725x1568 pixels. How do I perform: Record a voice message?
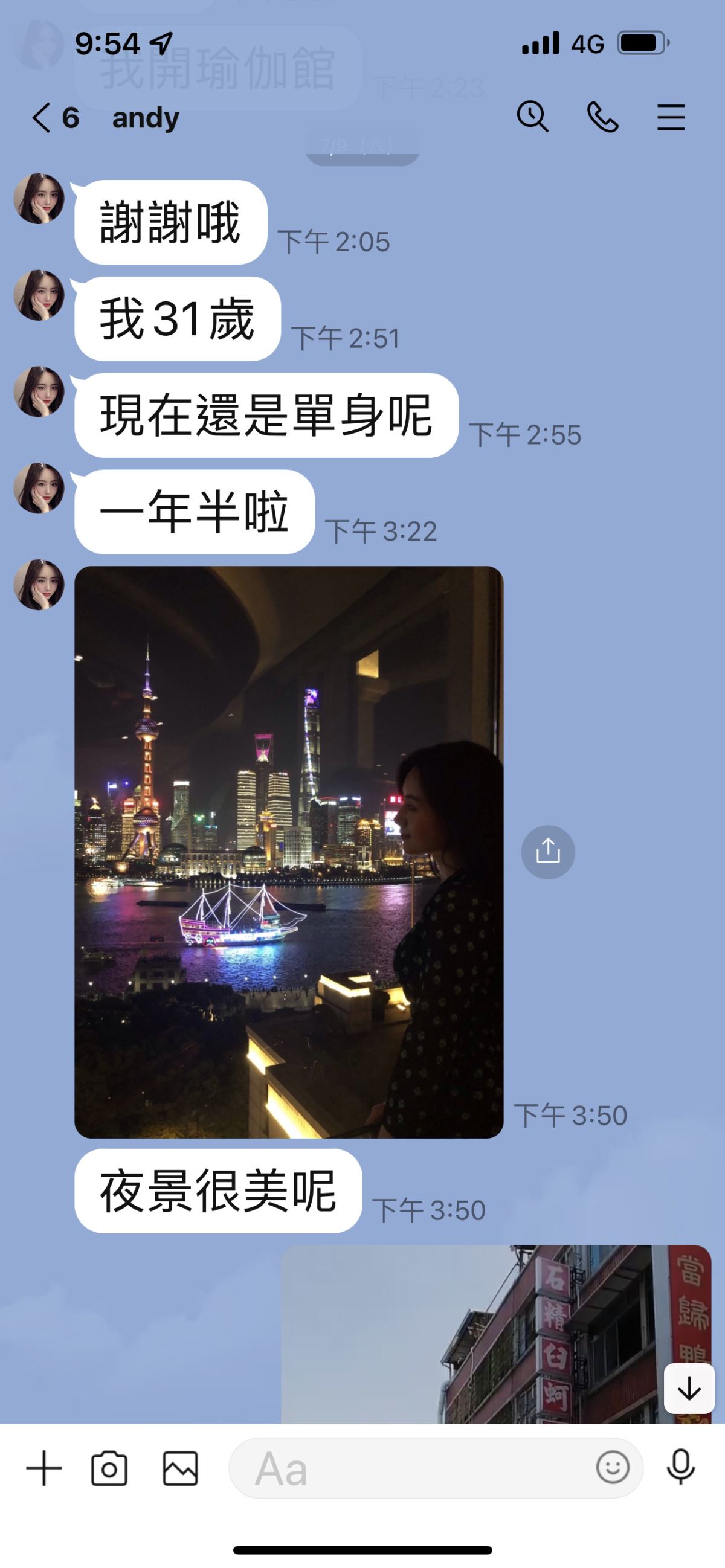tap(680, 1467)
